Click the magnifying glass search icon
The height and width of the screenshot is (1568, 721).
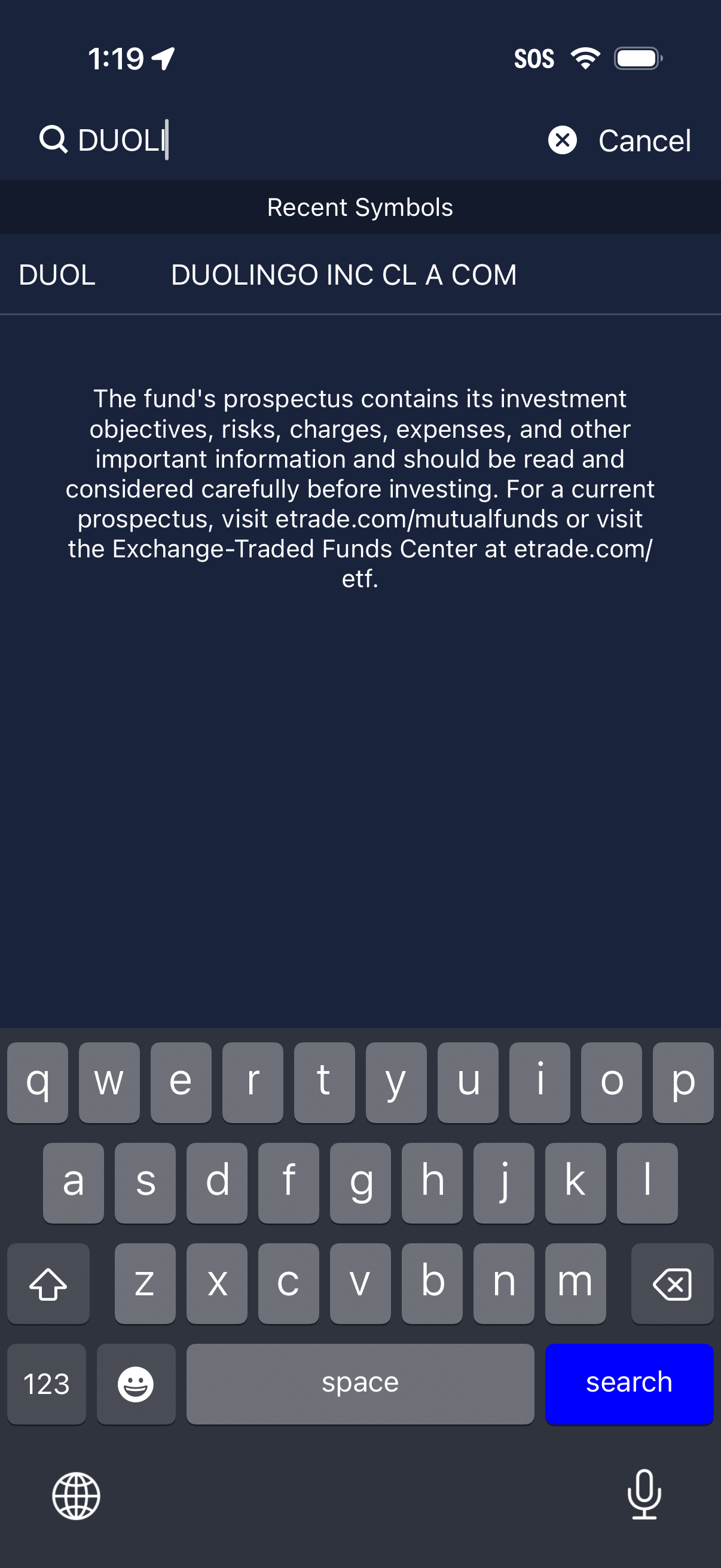coord(54,140)
